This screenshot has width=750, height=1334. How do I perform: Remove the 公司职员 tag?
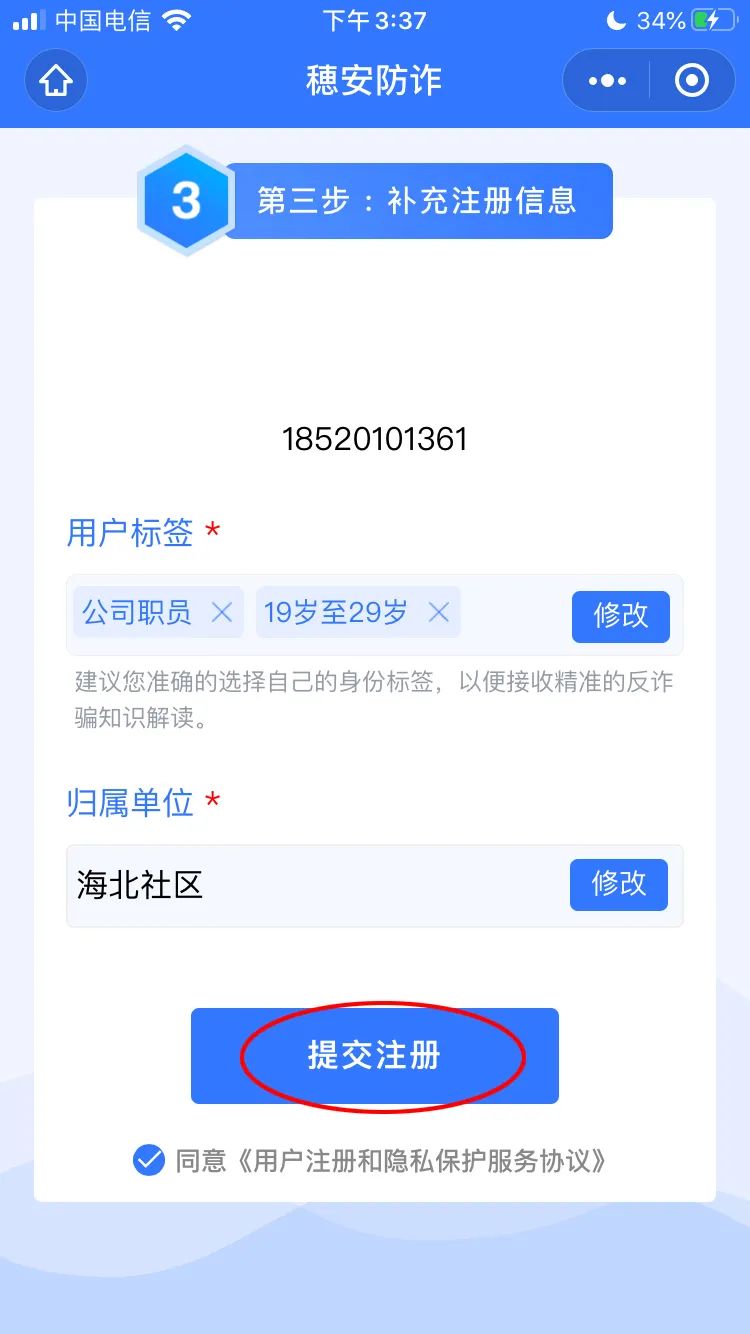coord(222,612)
